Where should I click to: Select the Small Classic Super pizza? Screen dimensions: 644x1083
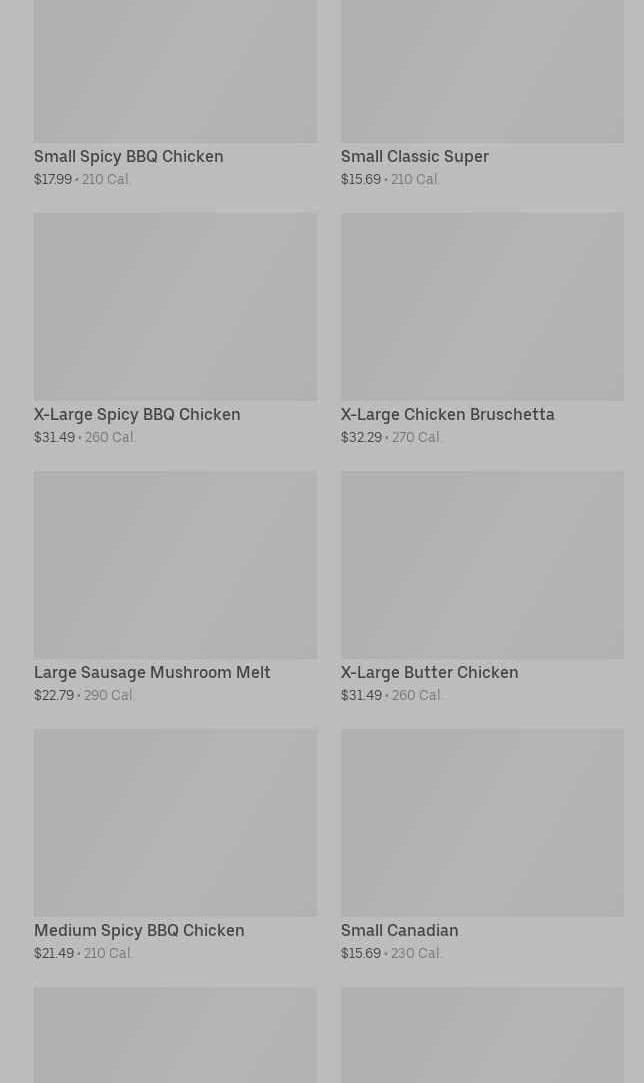tap(482, 93)
